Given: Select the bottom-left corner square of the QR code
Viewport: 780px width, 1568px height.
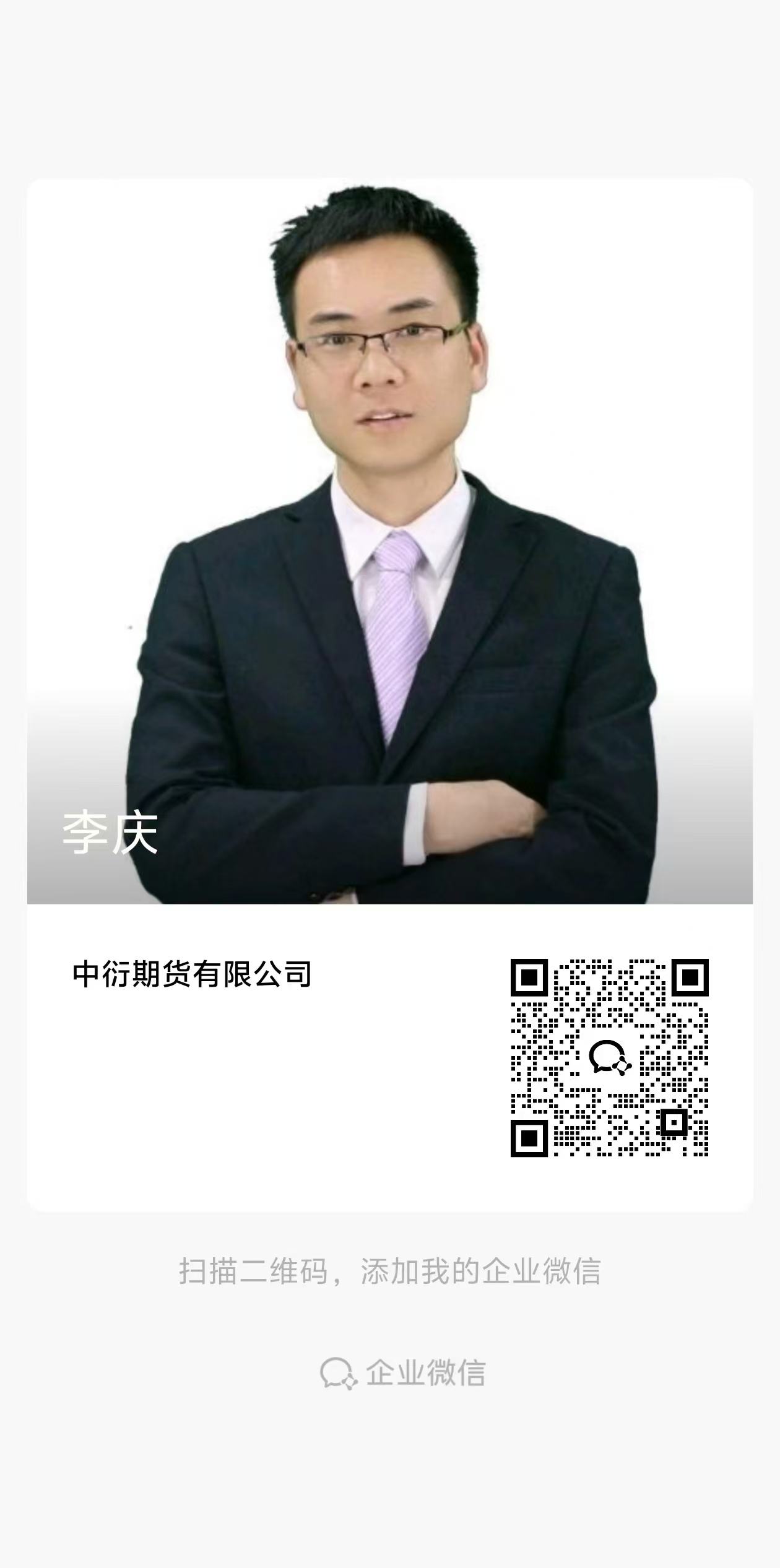Looking at the screenshot, I should (x=530, y=1138).
